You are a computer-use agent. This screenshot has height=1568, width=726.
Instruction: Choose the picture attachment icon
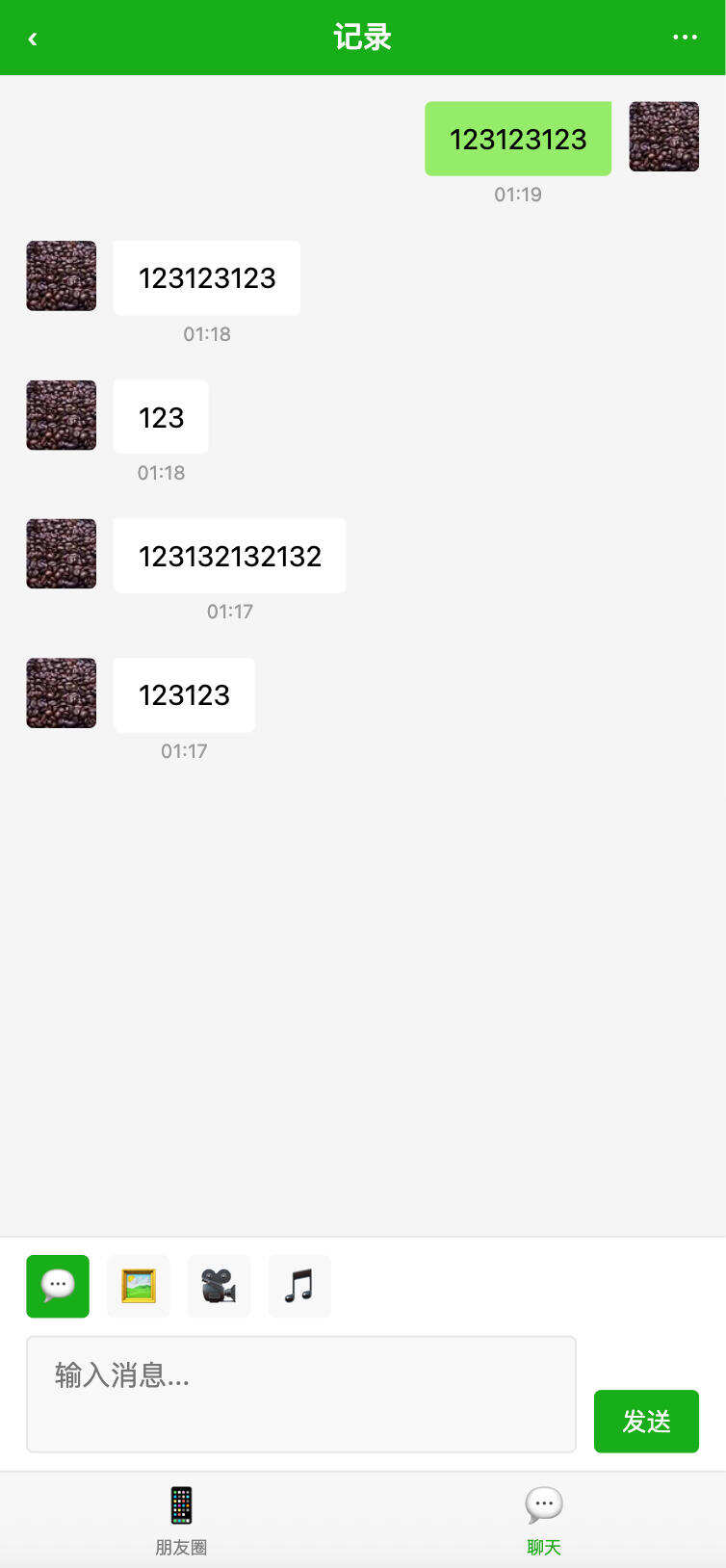pyautogui.click(x=139, y=1286)
